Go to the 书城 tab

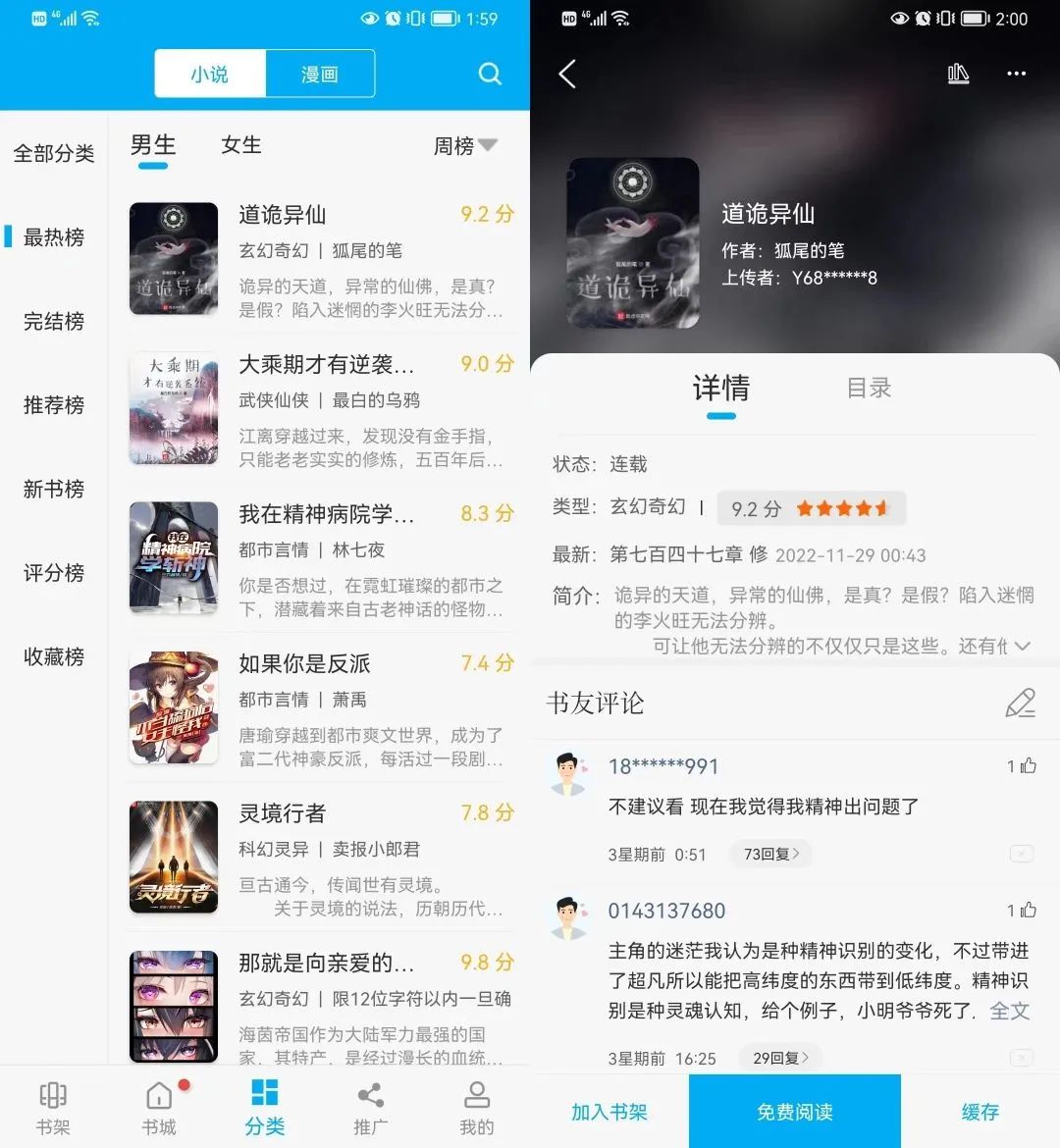click(159, 1109)
